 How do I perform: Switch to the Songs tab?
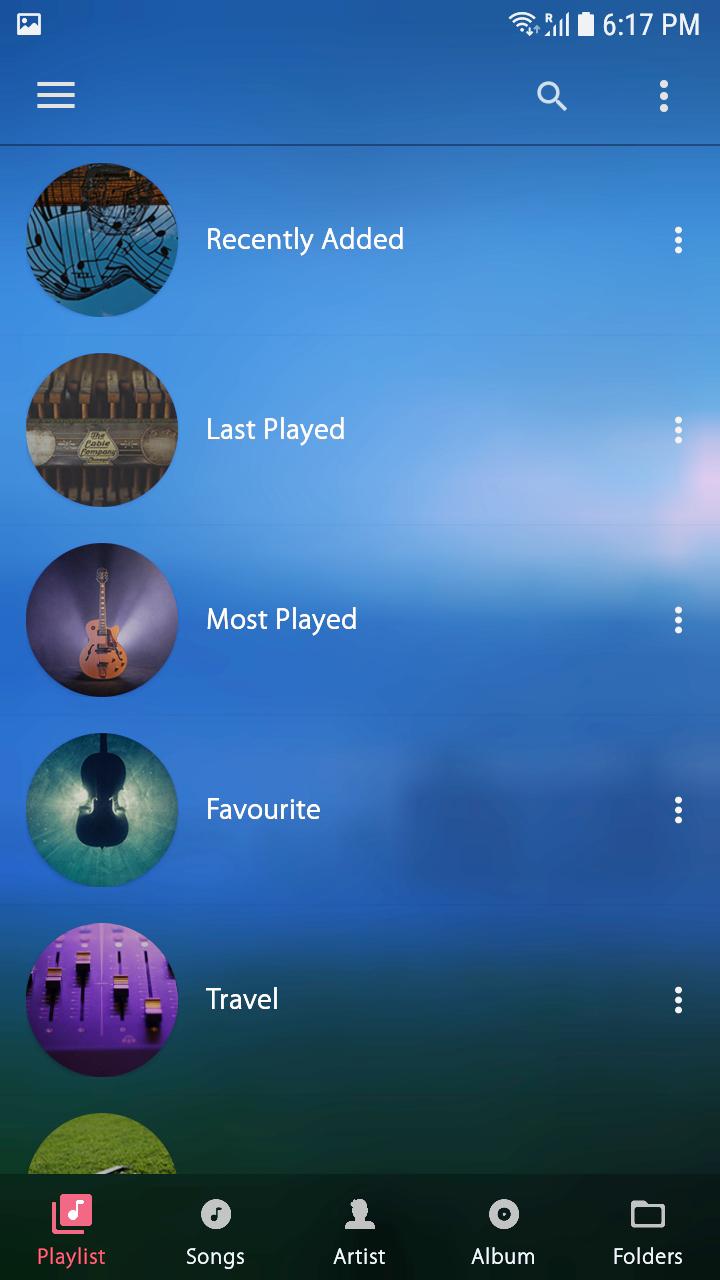click(x=215, y=1232)
